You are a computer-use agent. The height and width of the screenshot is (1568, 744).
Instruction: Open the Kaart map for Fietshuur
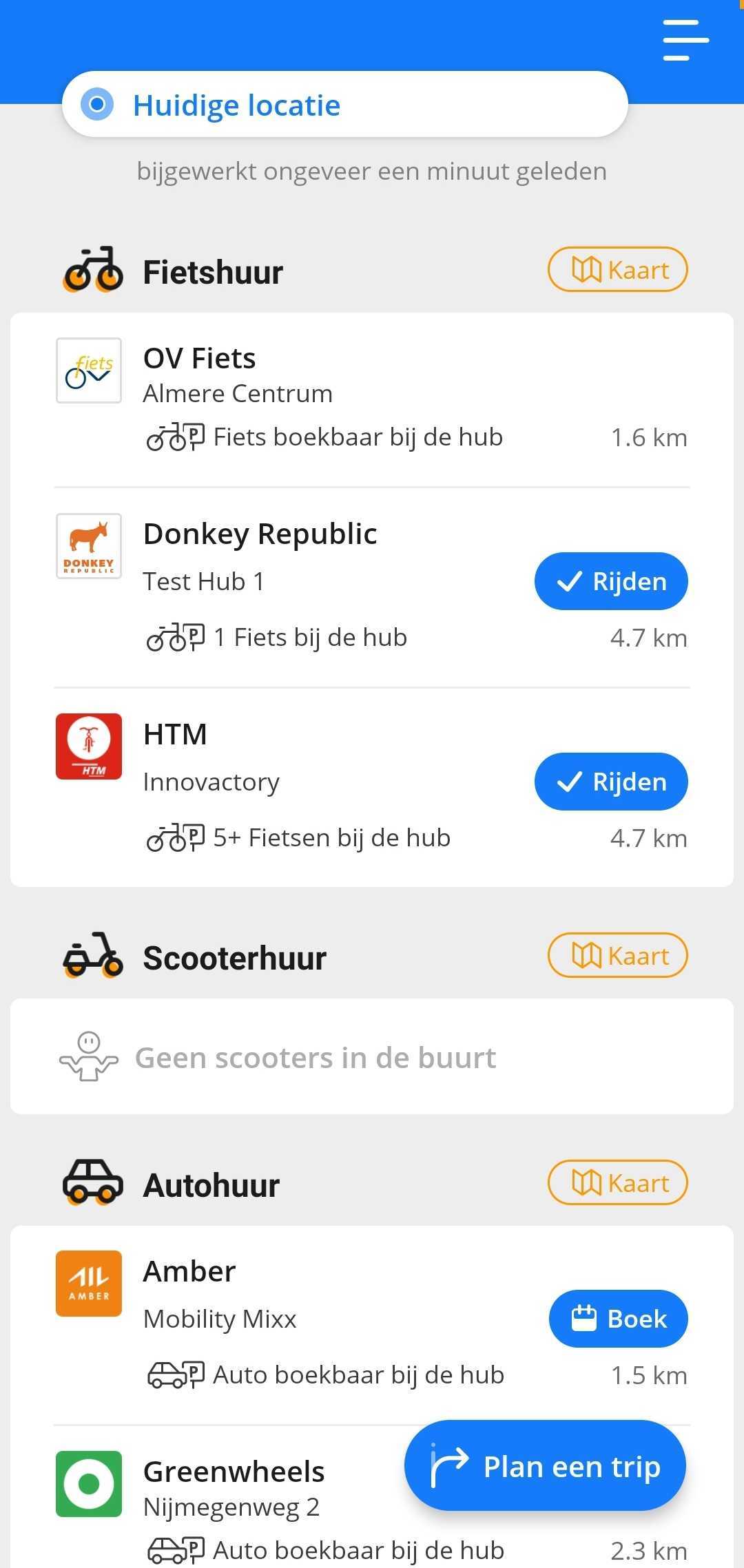tap(618, 270)
